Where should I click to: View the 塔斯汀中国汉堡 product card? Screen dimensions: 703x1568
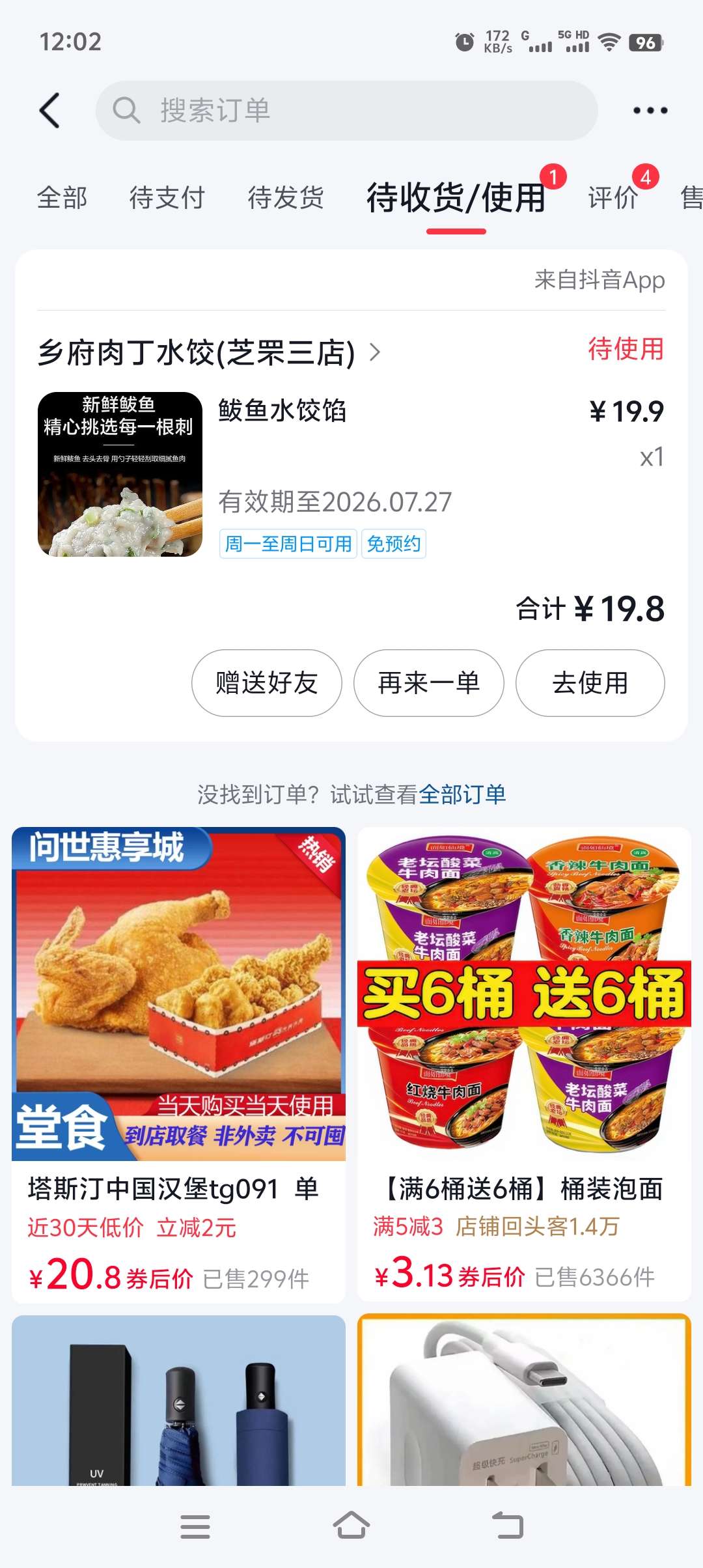pos(178,1064)
